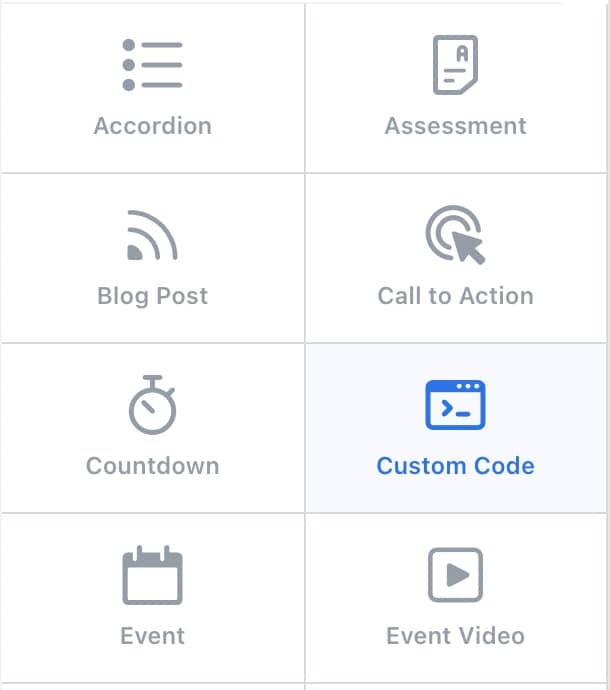The image size is (610, 690).
Task: Choose the Blog Post block
Action: point(152,258)
